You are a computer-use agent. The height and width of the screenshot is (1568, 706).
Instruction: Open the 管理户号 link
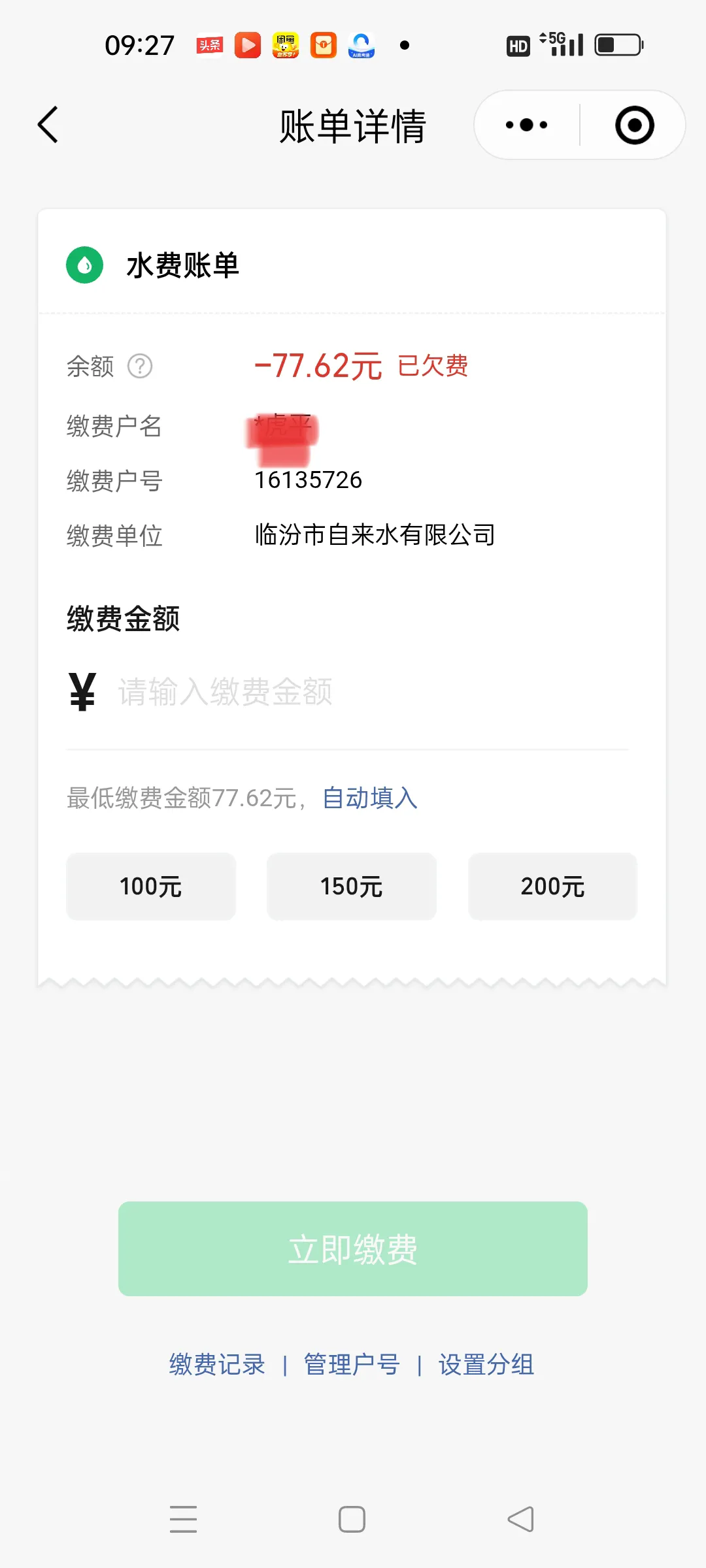click(x=352, y=1365)
